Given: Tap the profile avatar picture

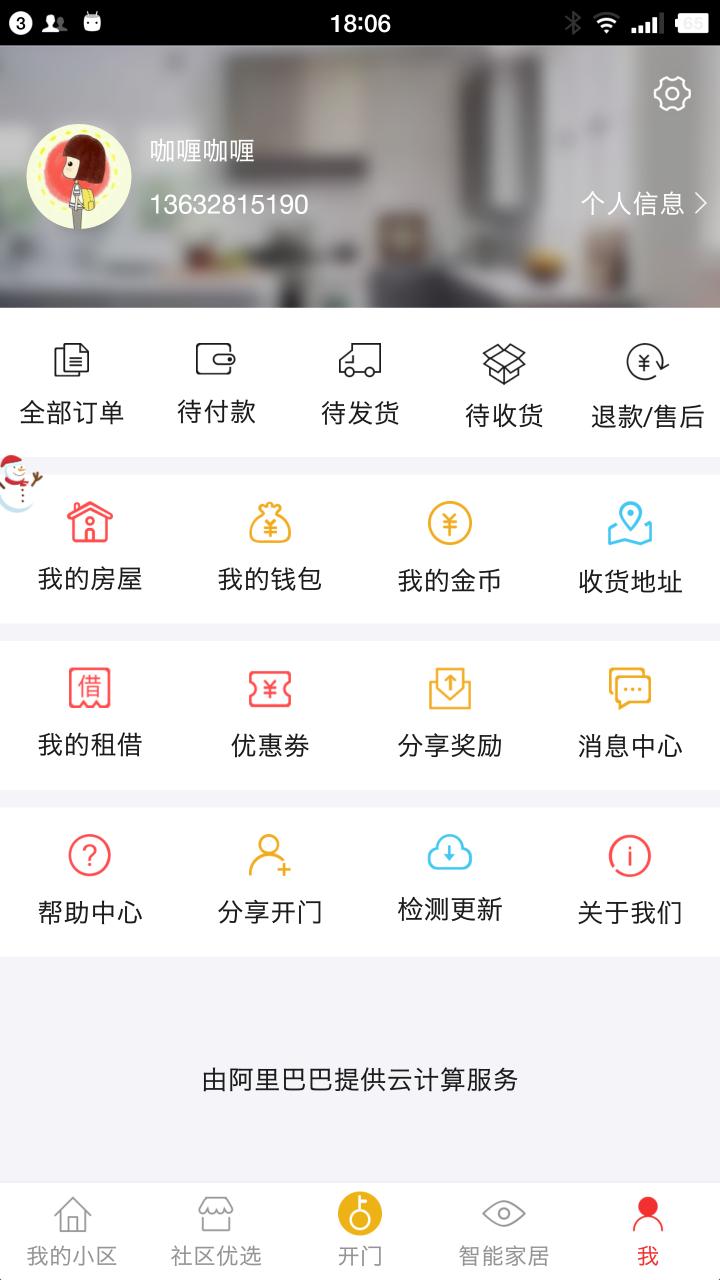Looking at the screenshot, I should [x=79, y=177].
